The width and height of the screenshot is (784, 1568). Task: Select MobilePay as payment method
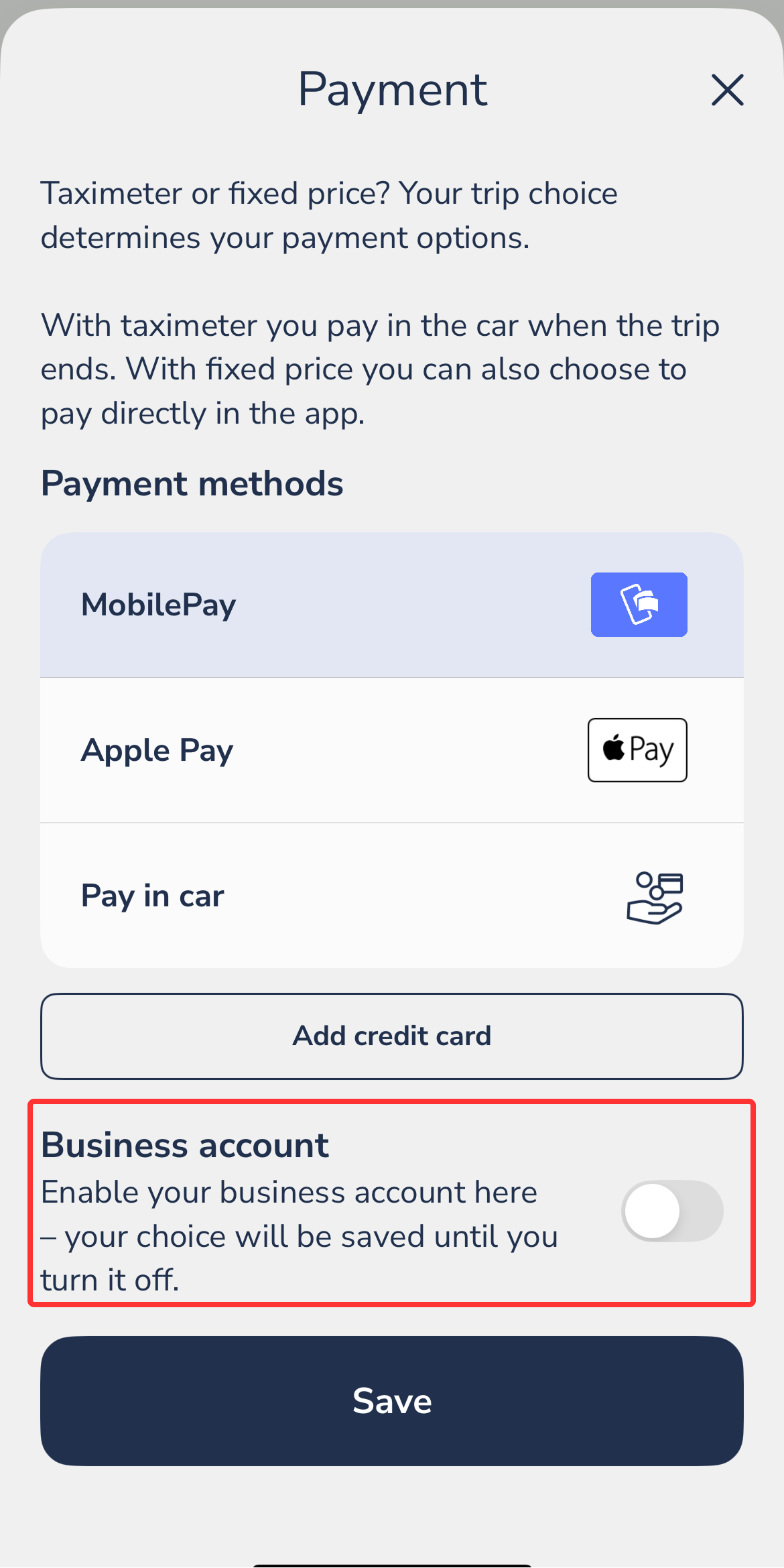click(x=391, y=605)
